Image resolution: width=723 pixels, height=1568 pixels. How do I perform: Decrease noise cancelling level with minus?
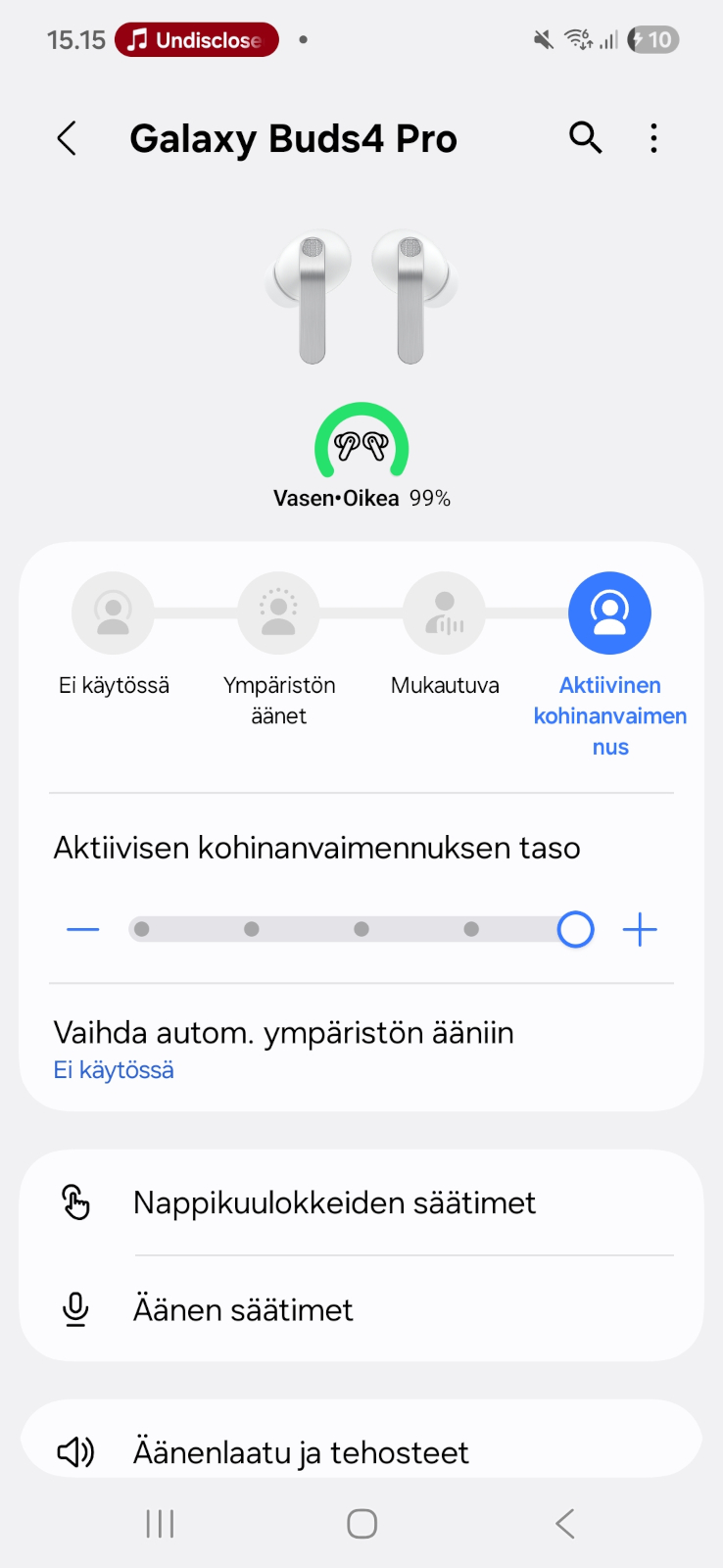(x=83, y=929)
